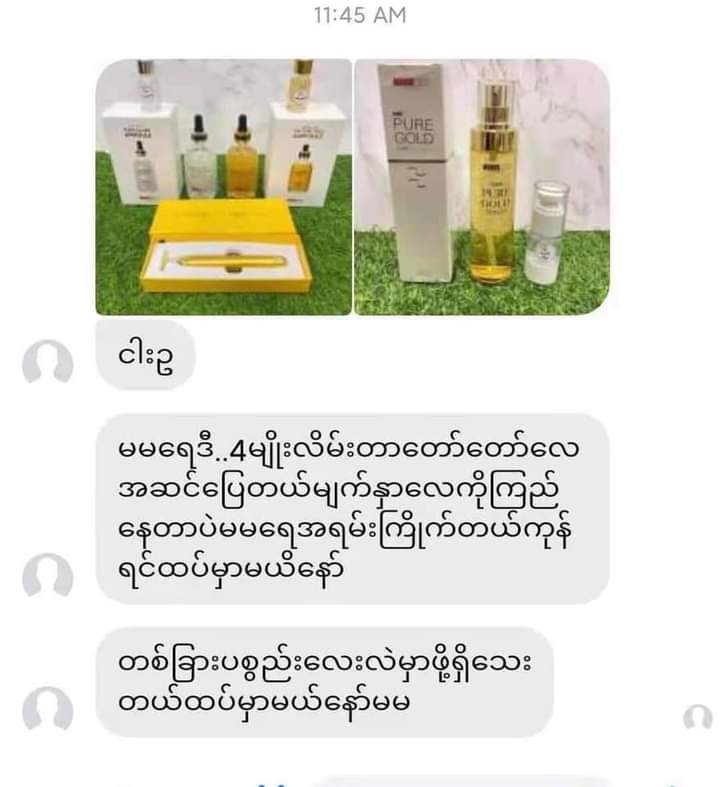The height and width of the screenshot is (787, 720).
Task: Open the Pure Gold bottle photo
Action: tap(481, 187)
